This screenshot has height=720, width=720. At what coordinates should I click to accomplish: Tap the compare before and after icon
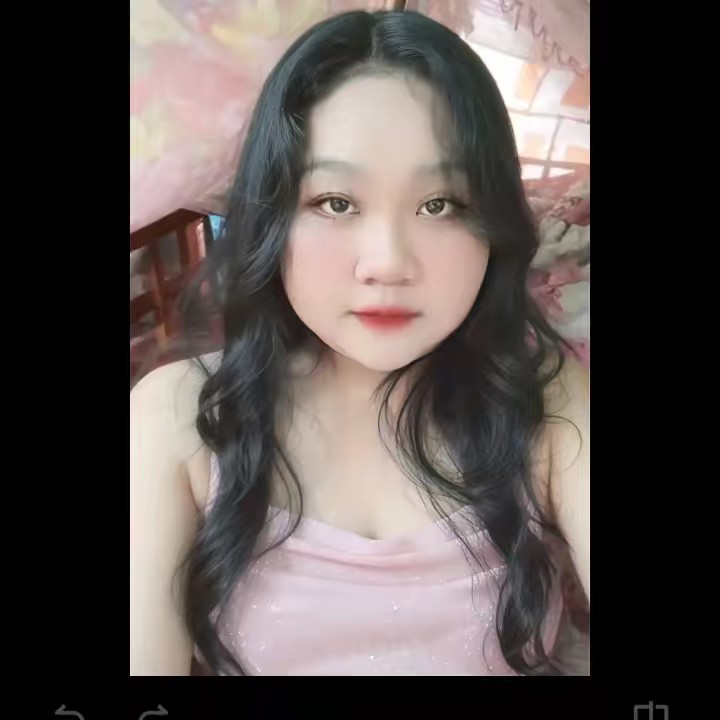pyautogui.click(x=651, y=713)
